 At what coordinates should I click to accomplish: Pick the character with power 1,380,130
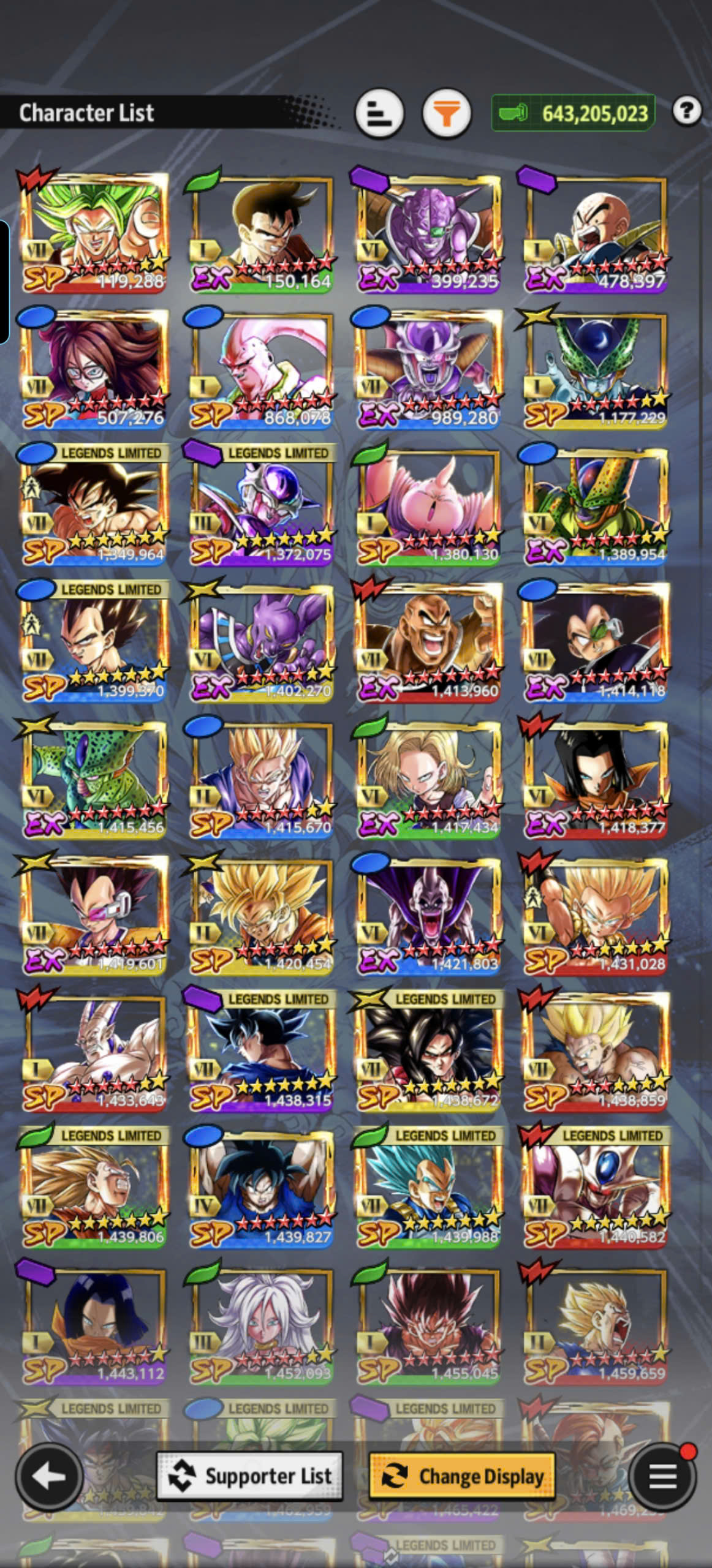[x=429, y=505]
